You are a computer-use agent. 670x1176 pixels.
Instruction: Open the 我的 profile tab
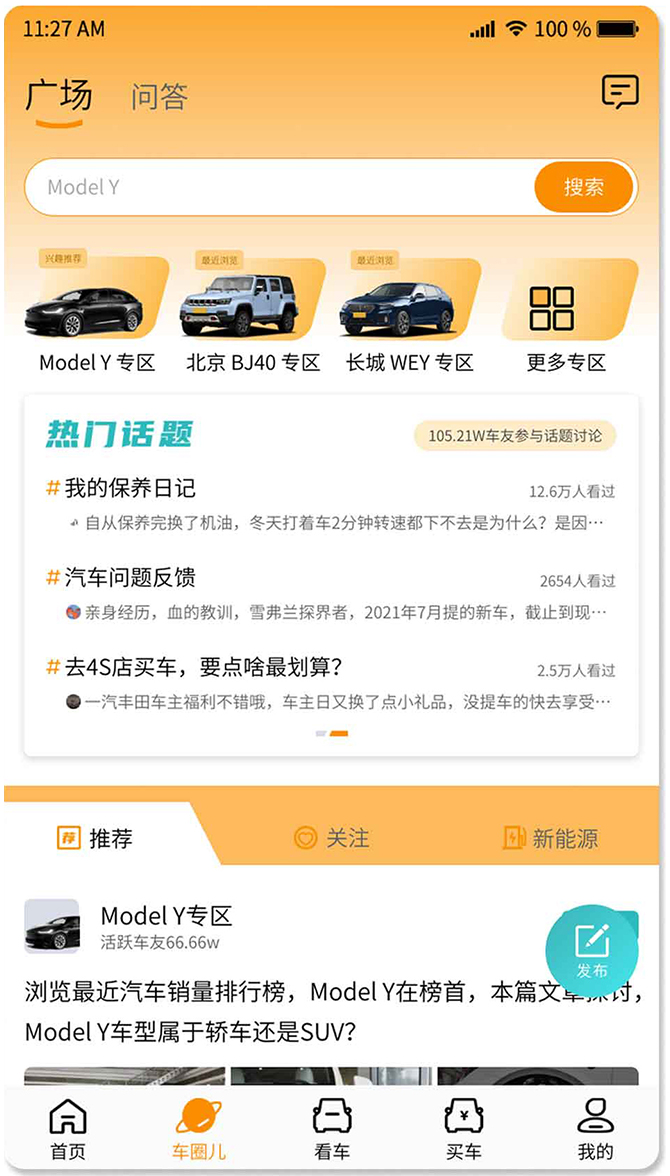tap(596, 1130)
